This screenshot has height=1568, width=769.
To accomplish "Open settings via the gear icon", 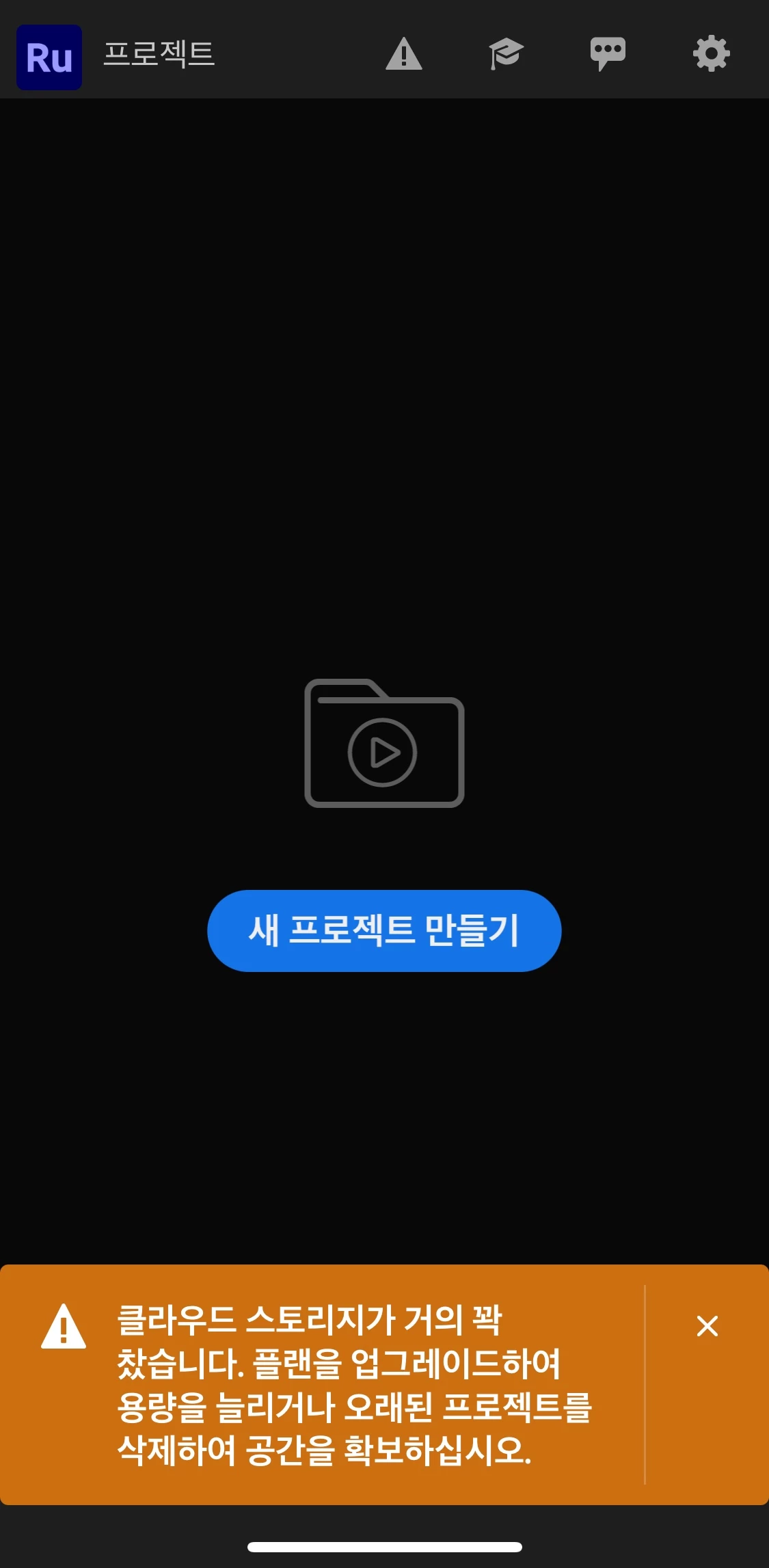I will click(x=711, y=54).
